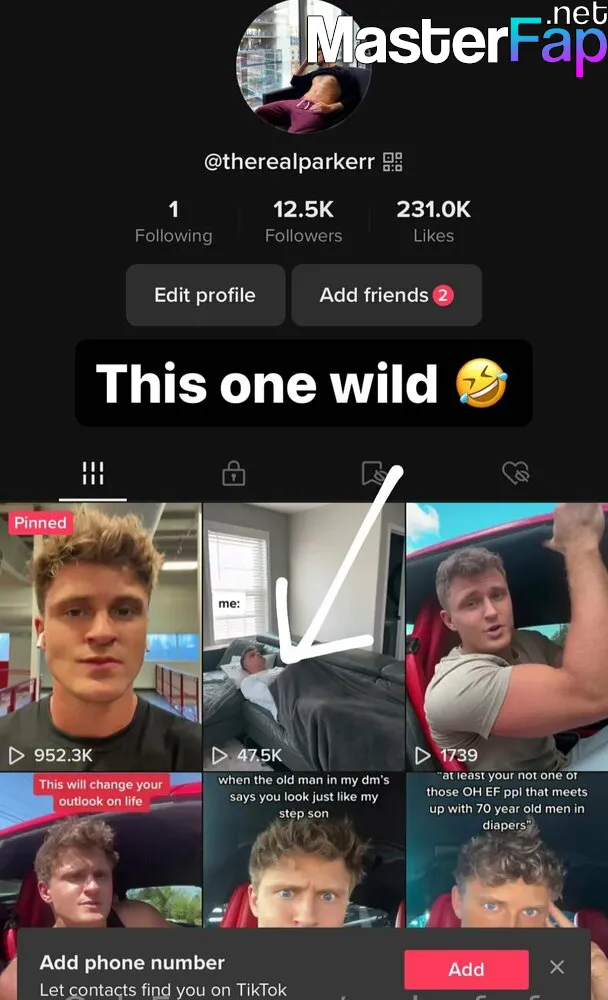Viewport: 608px width, 1000px height.
Task: Open the video with 1739 views
Action: coord(507,636)
